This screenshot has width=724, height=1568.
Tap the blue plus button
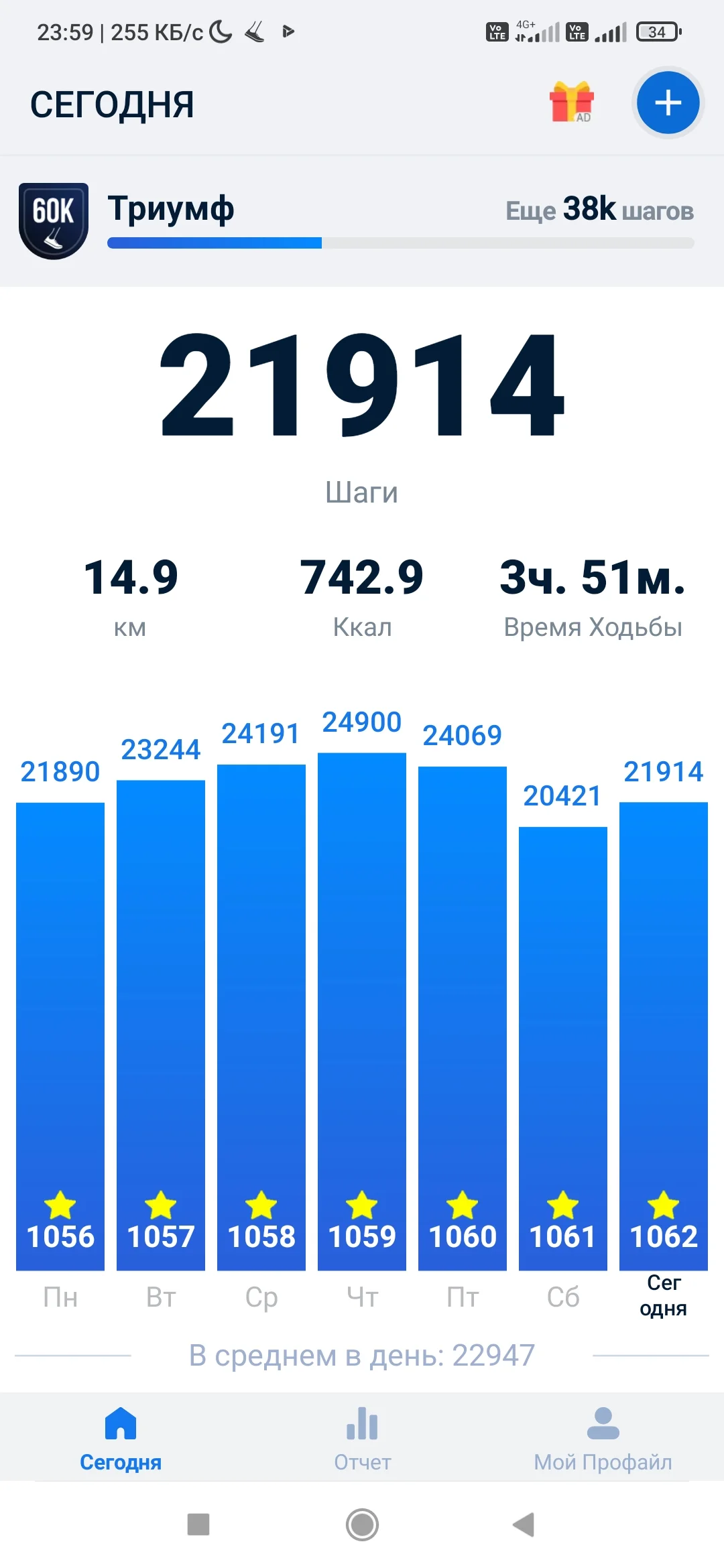668,103
